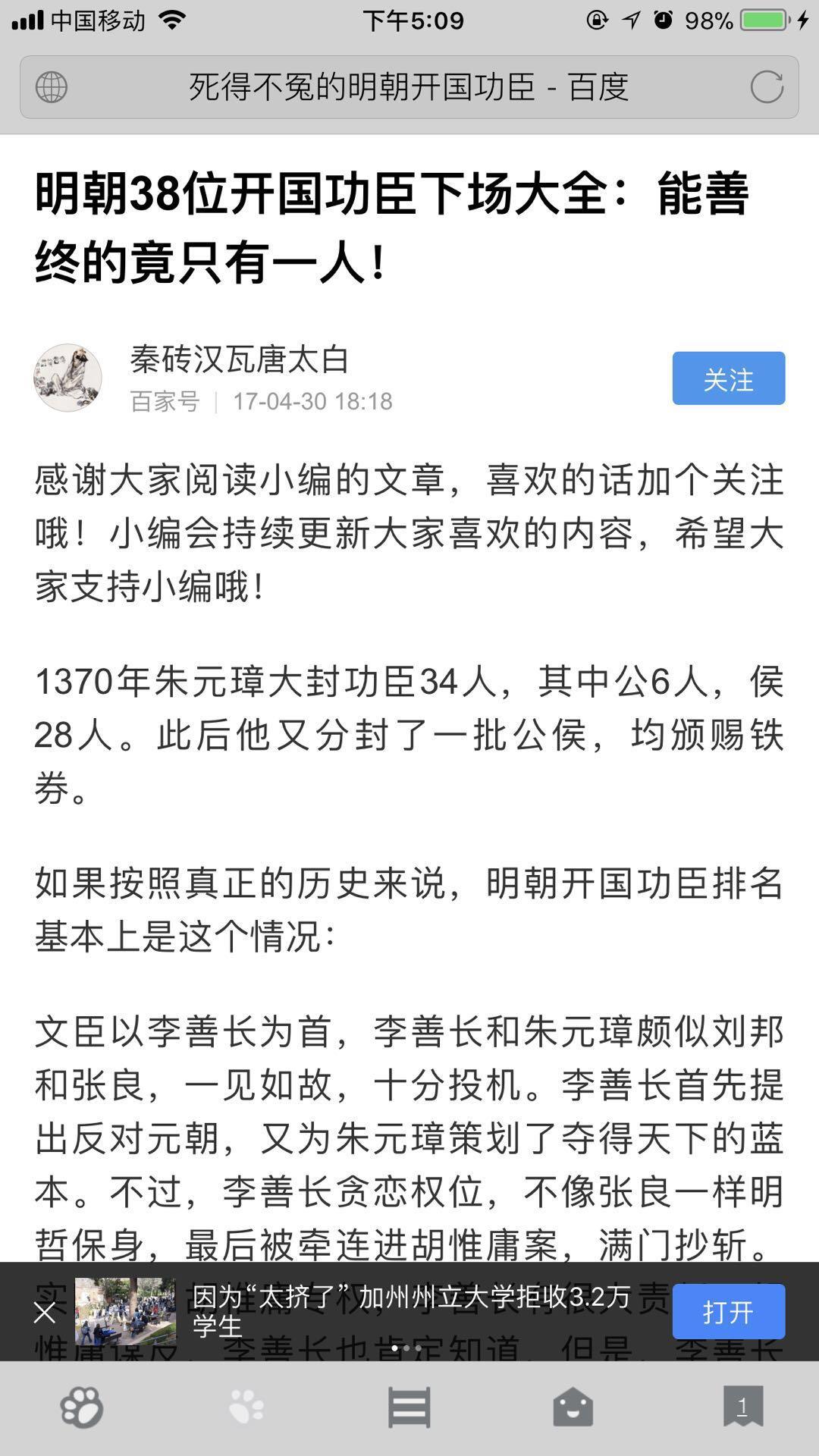Go to the browser home page
Screen dimensions: 819x1456
pos(573,1409)
